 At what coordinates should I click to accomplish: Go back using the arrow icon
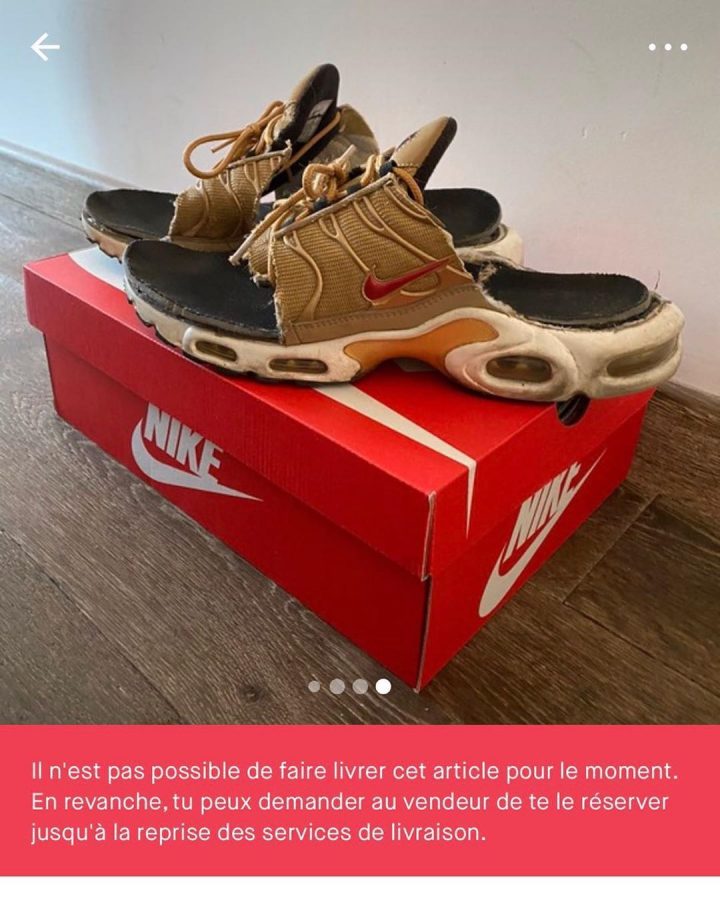coord(45,47)
